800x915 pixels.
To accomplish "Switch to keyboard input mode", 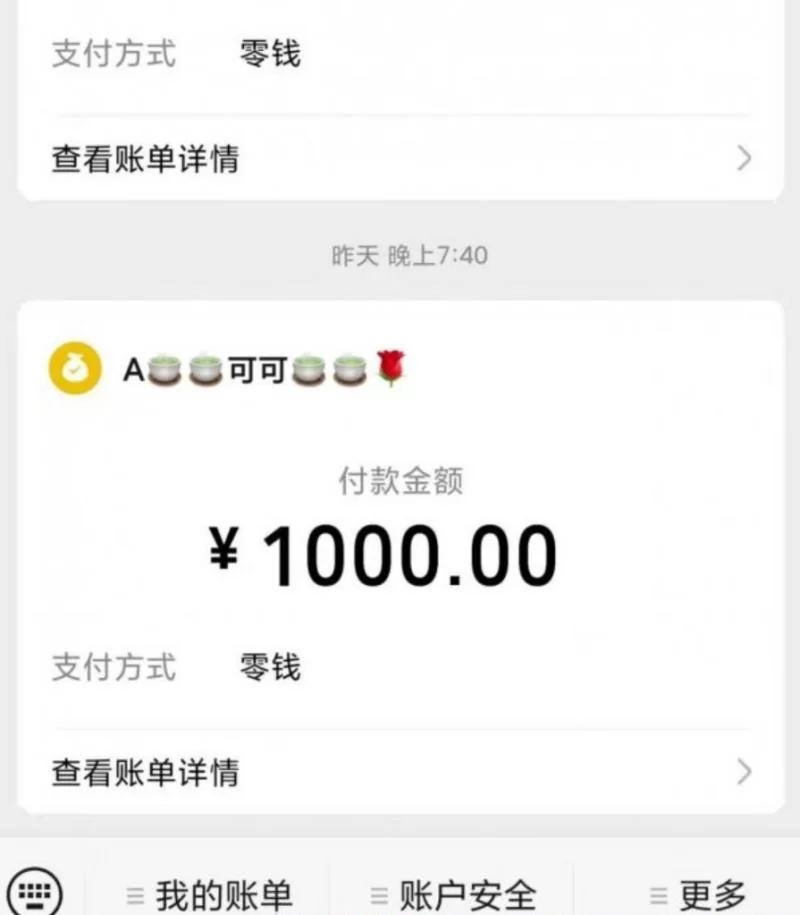I will (x=36, y=890).
